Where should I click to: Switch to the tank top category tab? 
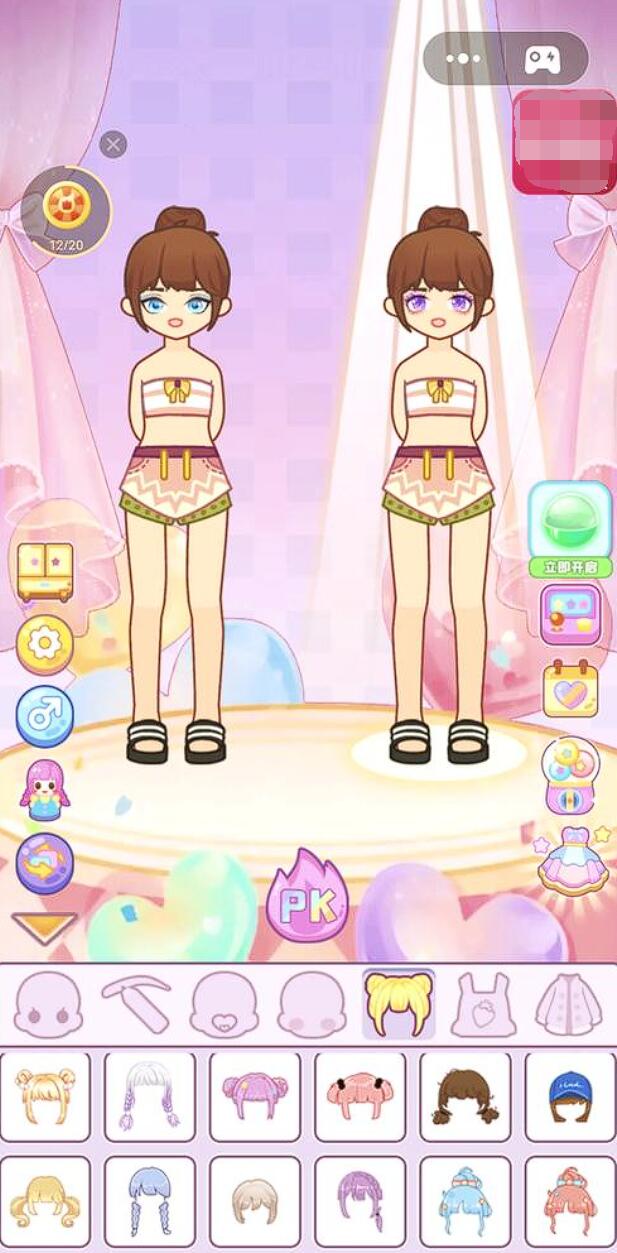484,1003
